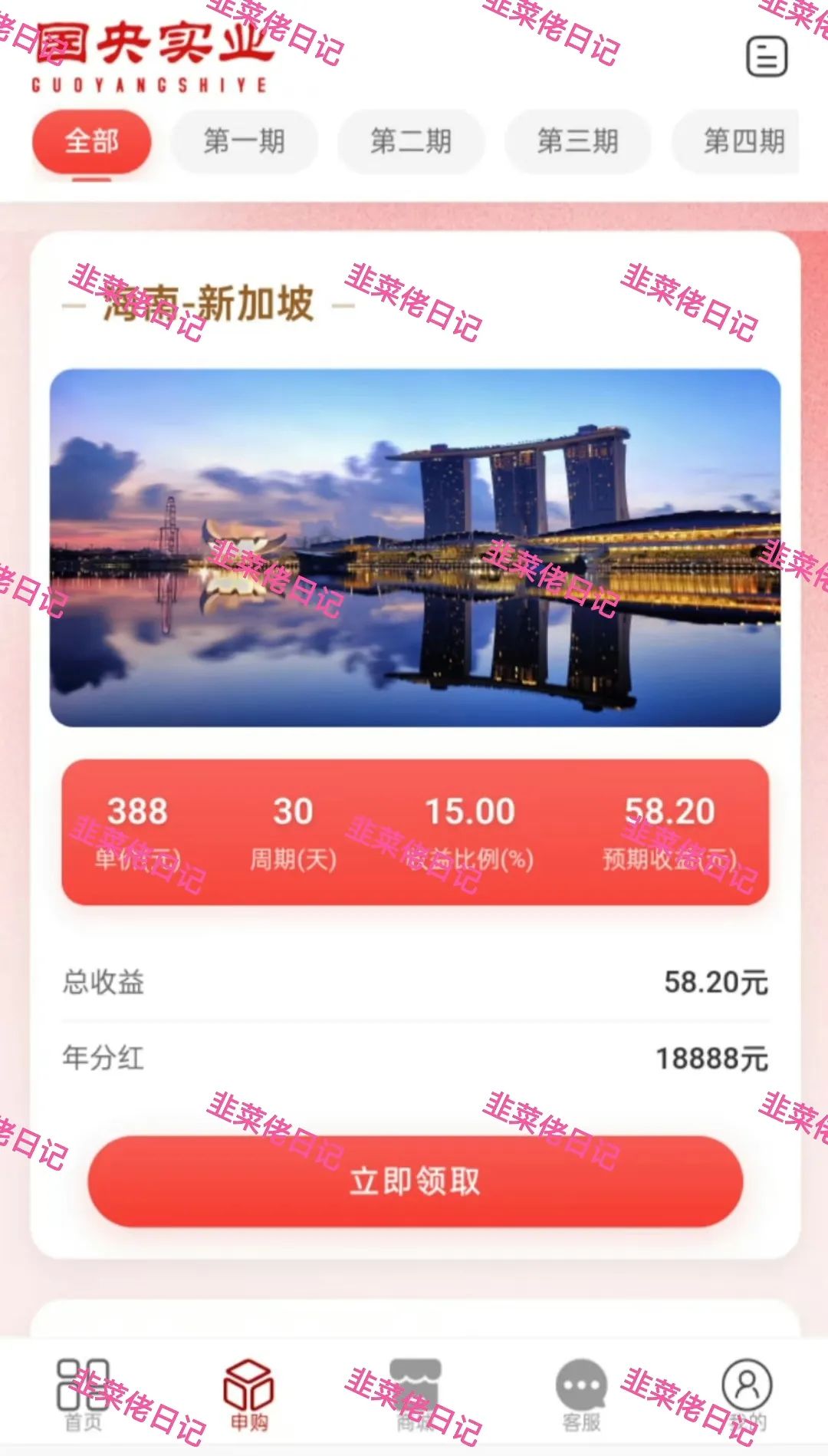Tap the 国央实业 logo
Image resolution: width=828 pixels, height=1456 pixels.
[x=149, y=54]
